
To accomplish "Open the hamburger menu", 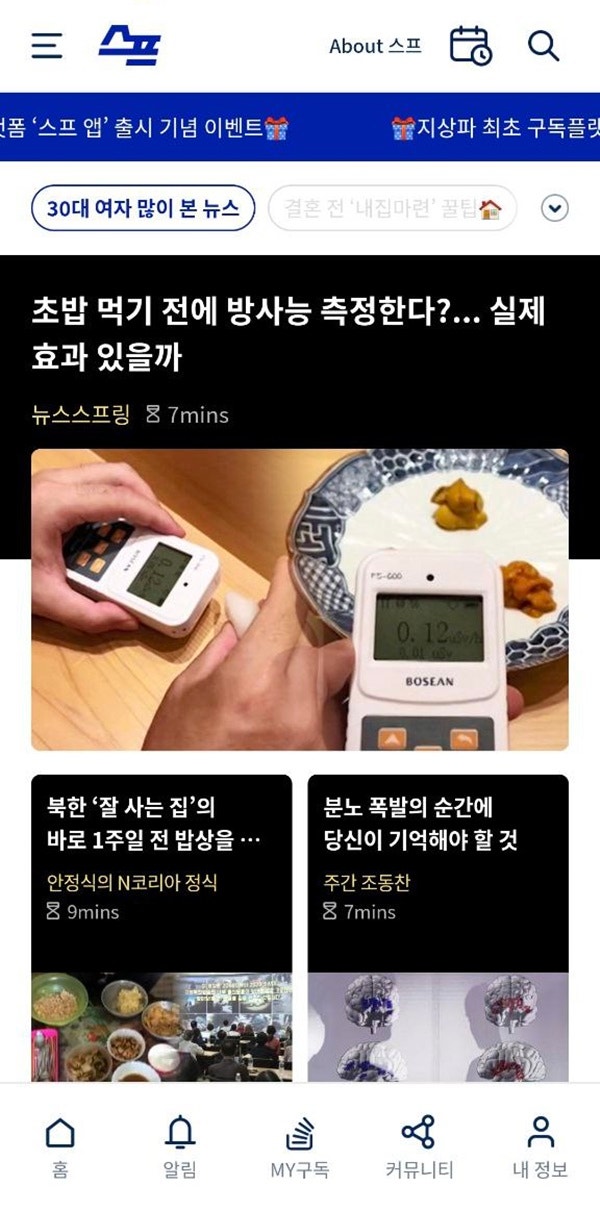I will pyautogui.click(x=47, y=46).
